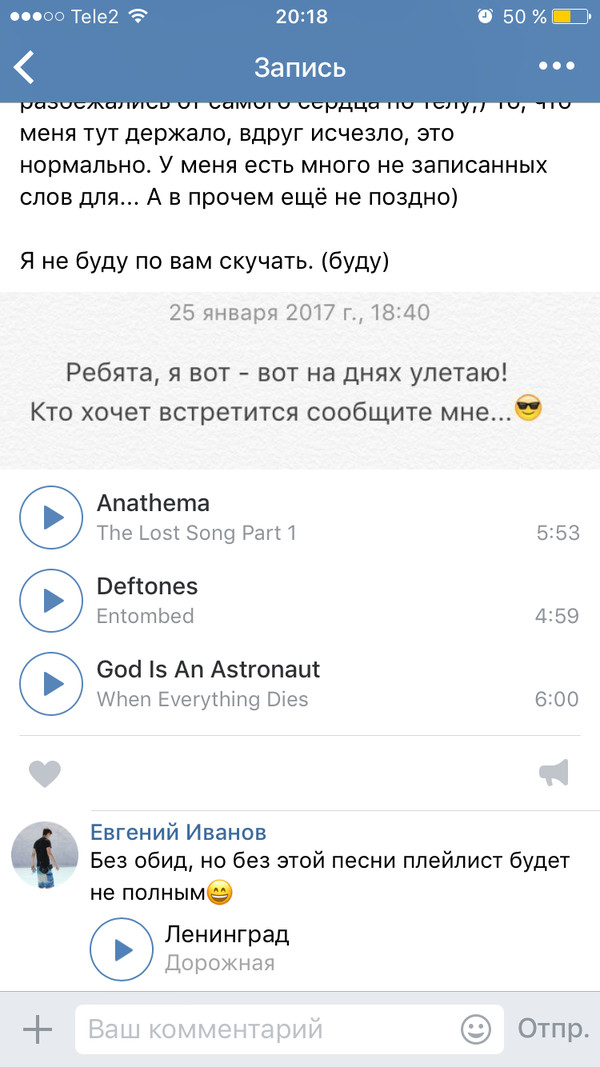Screen dimensions: 600x1067
Task: Add an attachment with plus icon
Action: (x=37, y=1029)
